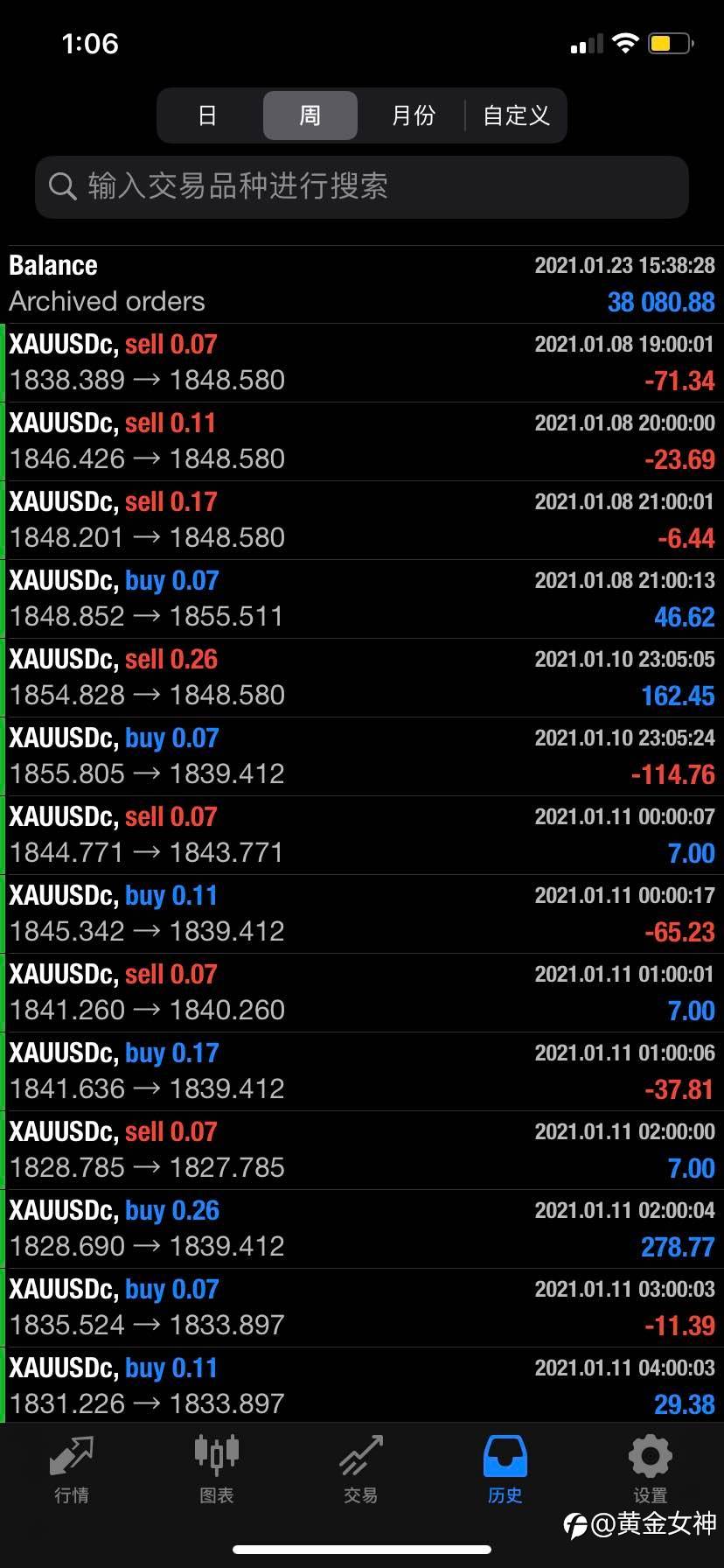Open the 行情 quotes tab
This screenshot has width=724, height=1568.
72,1469
